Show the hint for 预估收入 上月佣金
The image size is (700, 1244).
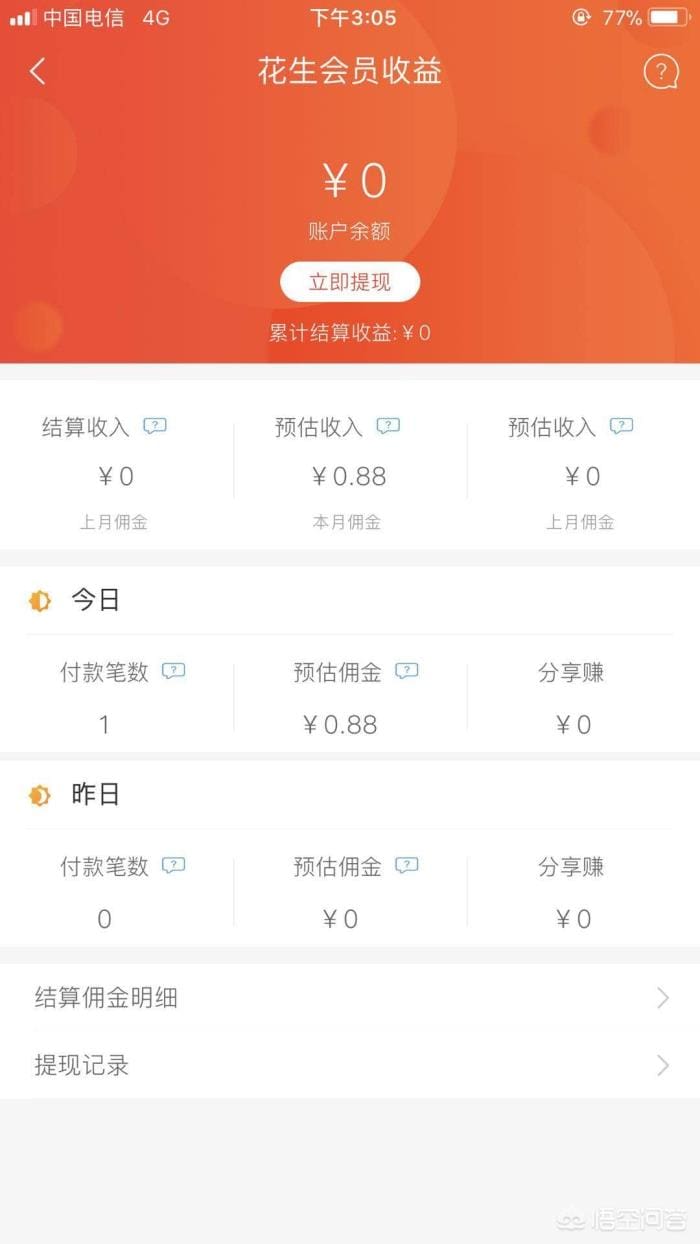tap(621, 426)
